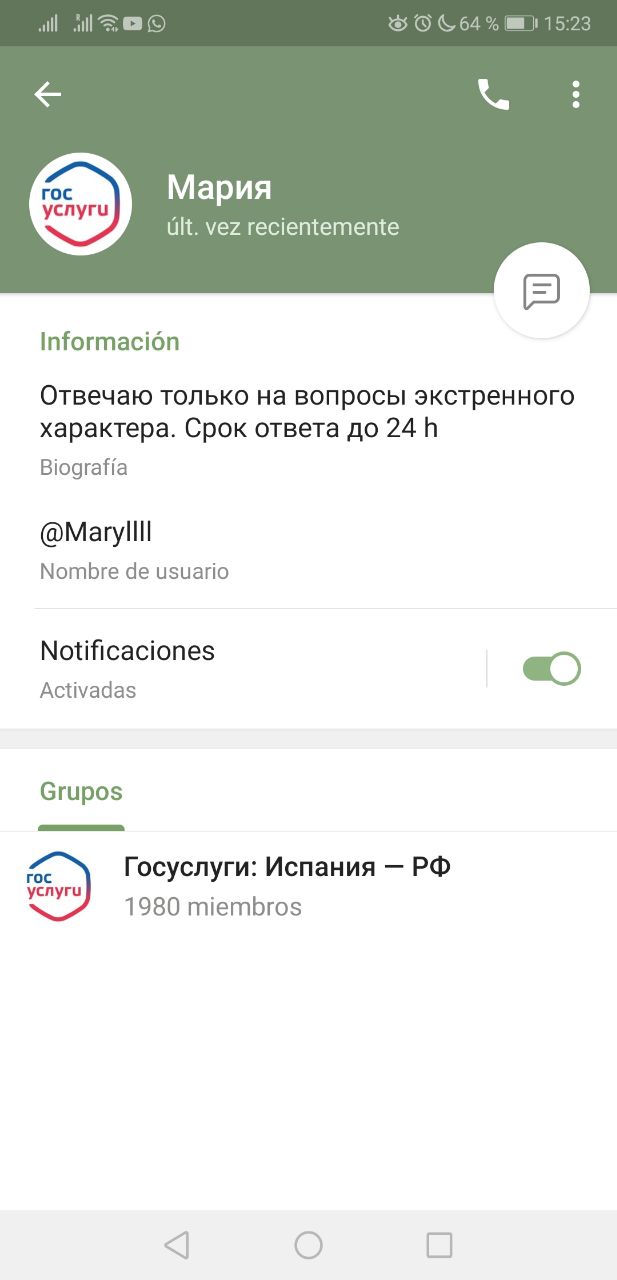Image resolution: width=617 pixels, height=1280 pixels.
Task: Tap the biography text row
Action: [308, 430]
